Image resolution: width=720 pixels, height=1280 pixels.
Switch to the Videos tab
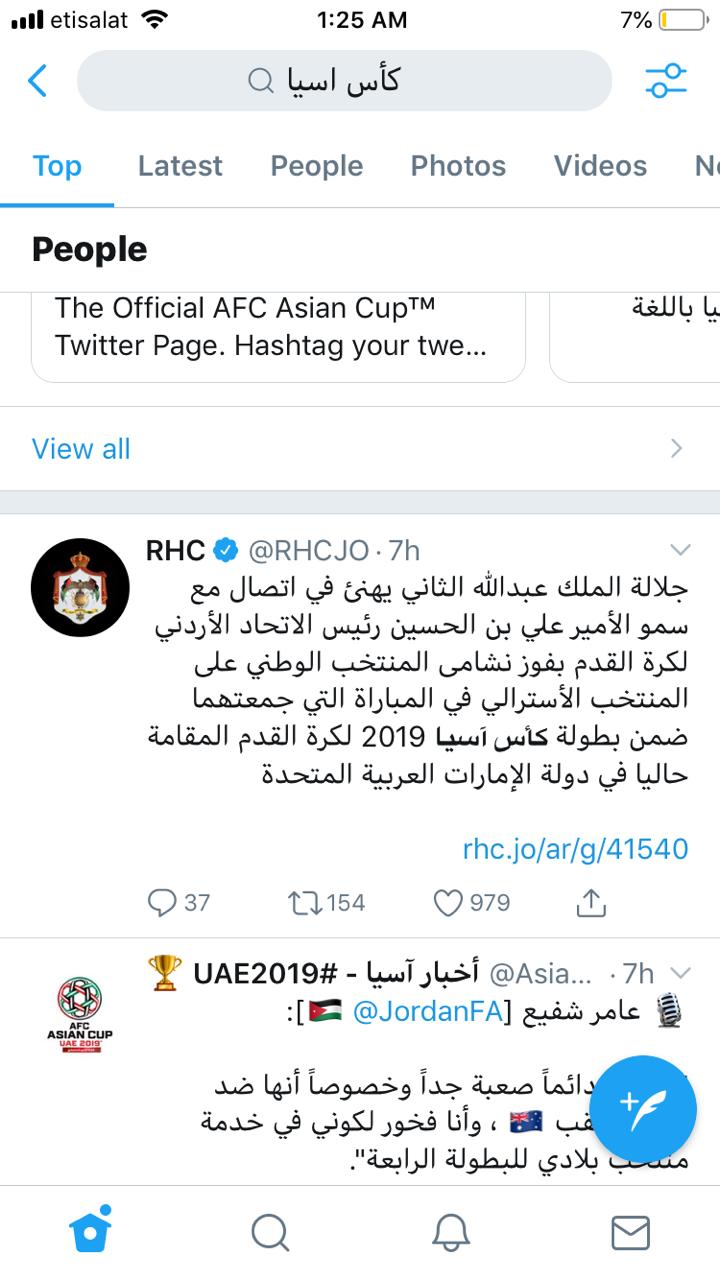pyautogui.click(x=600, y=166)
